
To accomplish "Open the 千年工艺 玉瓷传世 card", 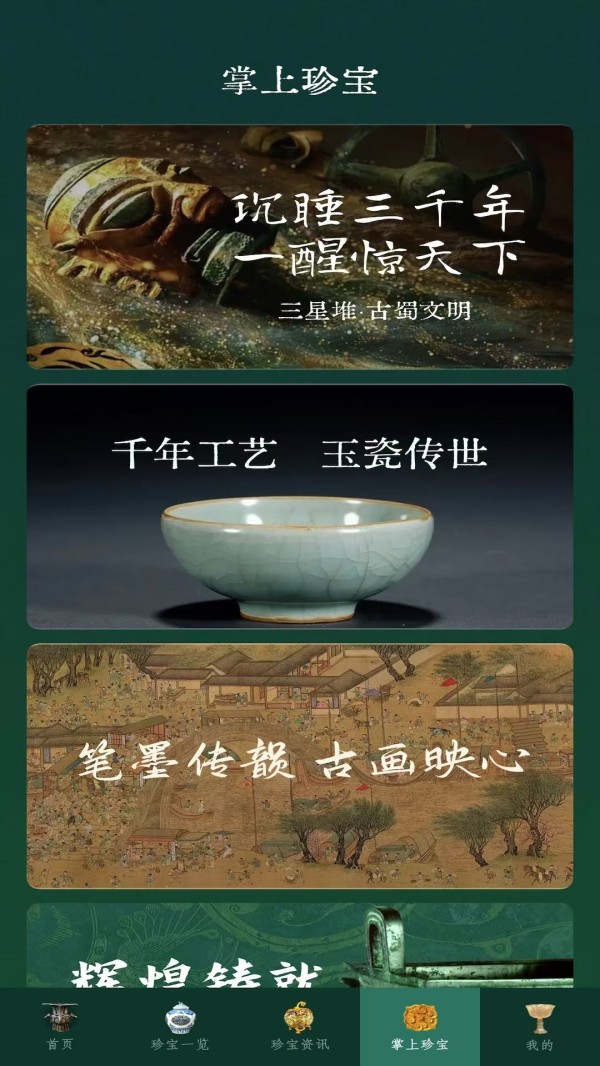I will coord(300,507).
